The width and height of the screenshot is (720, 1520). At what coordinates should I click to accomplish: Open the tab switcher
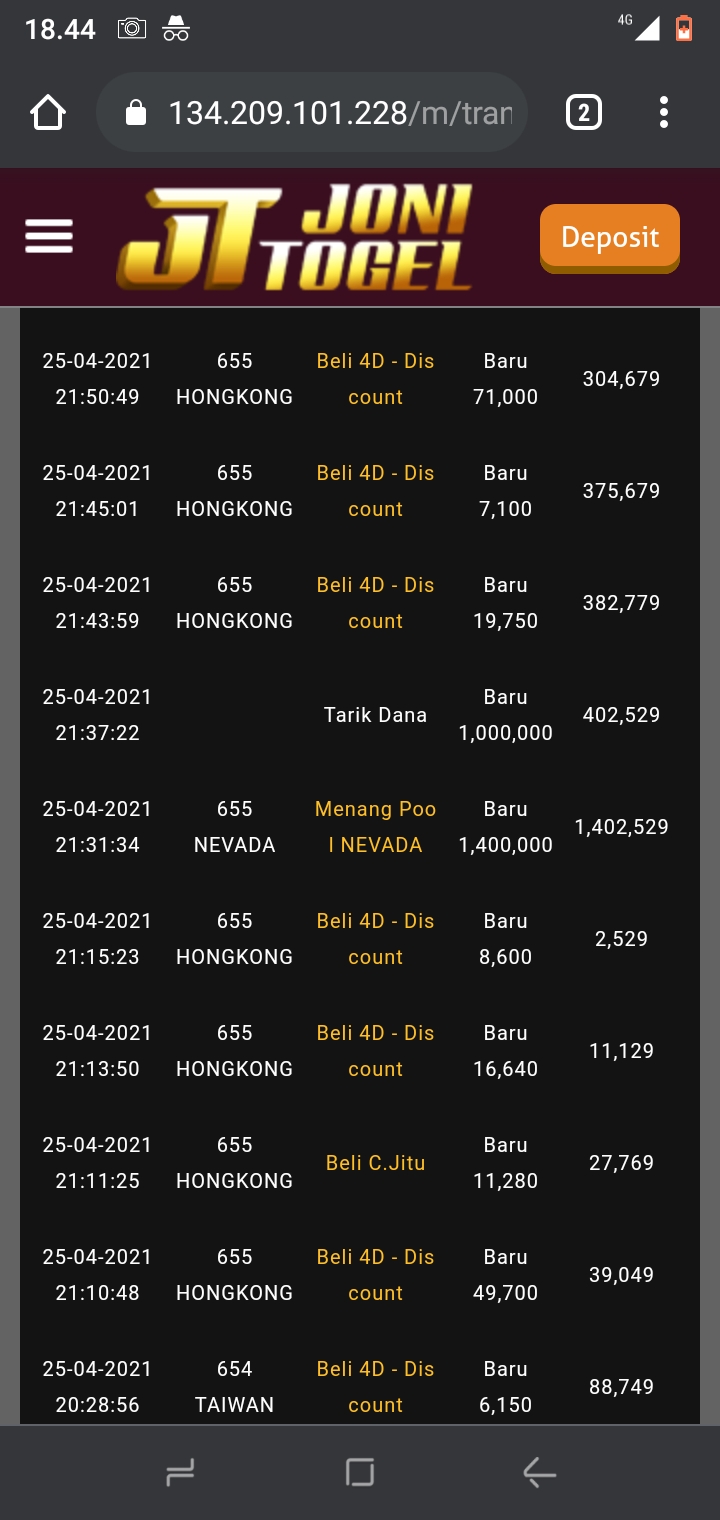point(584,113)
